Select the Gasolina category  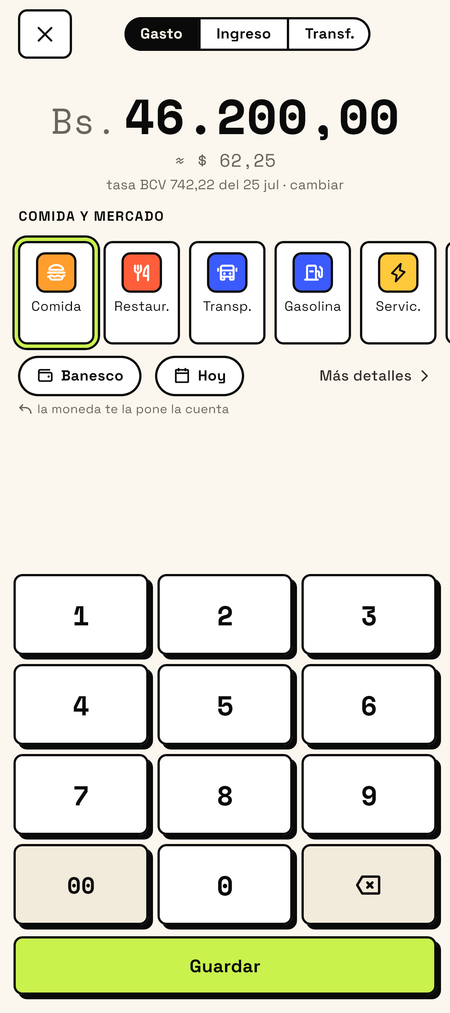[x=312, y=293]
